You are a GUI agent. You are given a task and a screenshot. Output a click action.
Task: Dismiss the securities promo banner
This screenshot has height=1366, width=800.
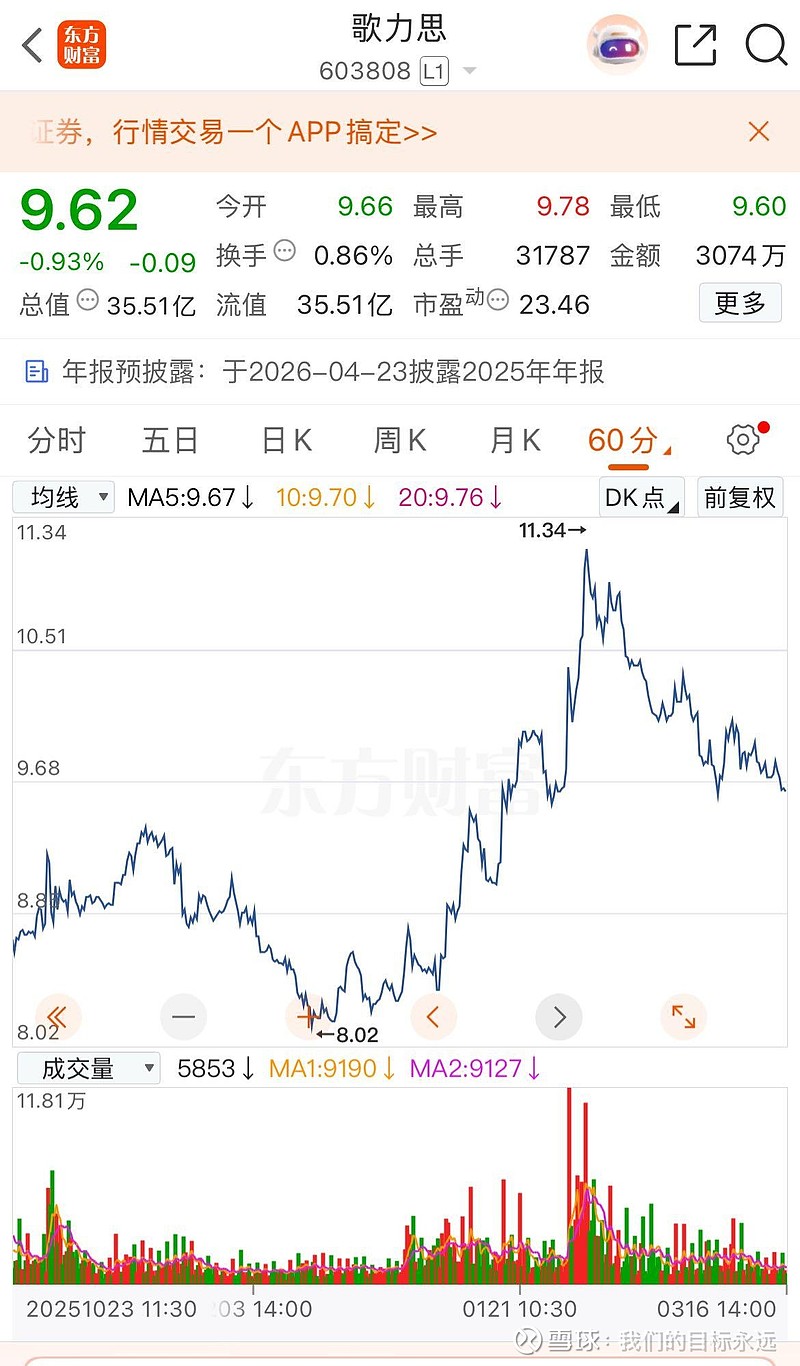click(x=759, y=131)
